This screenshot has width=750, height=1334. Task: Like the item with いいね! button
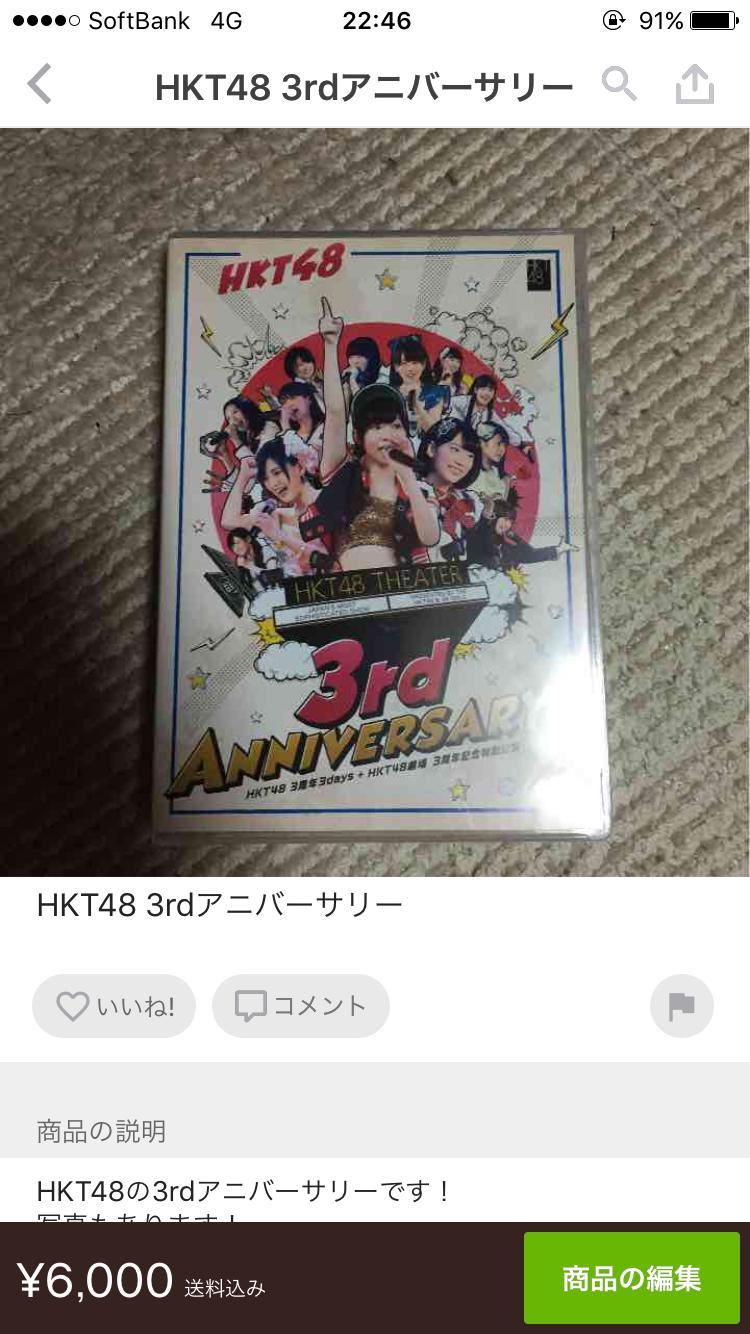[114, 1005]
